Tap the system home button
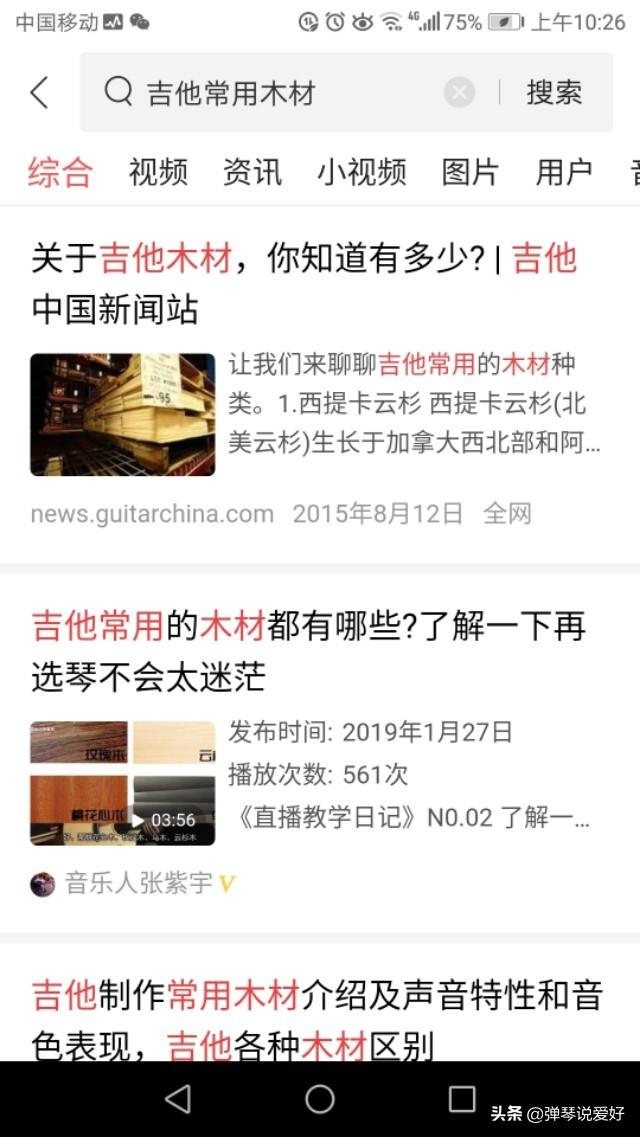The height and width of the screenshot is (1137, 640). point(320,1099)
